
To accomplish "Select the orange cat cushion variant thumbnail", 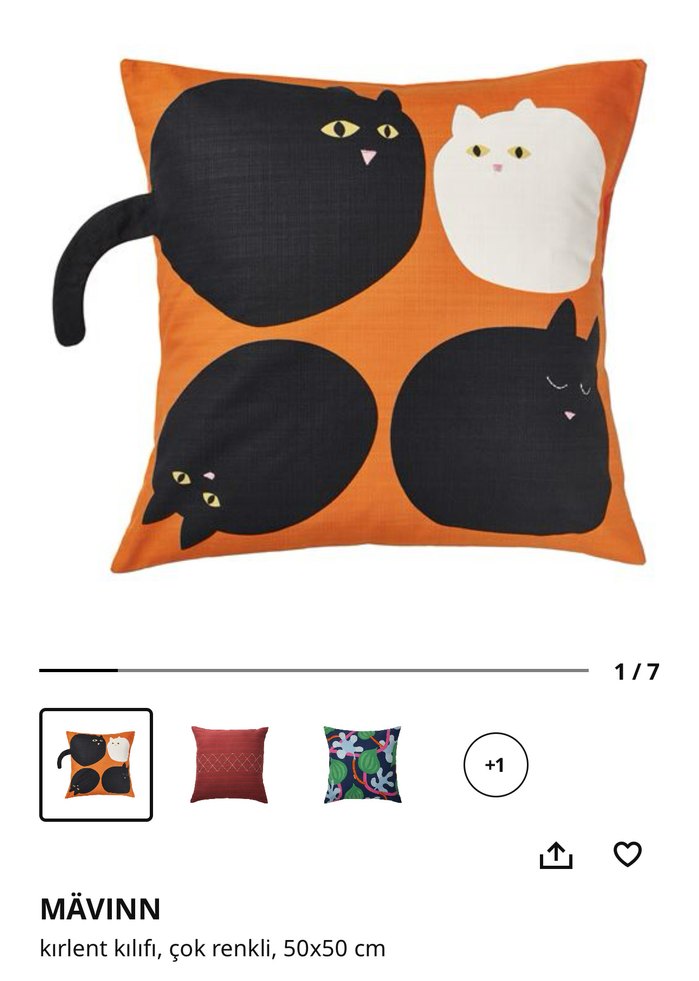I will pos(96,764).
